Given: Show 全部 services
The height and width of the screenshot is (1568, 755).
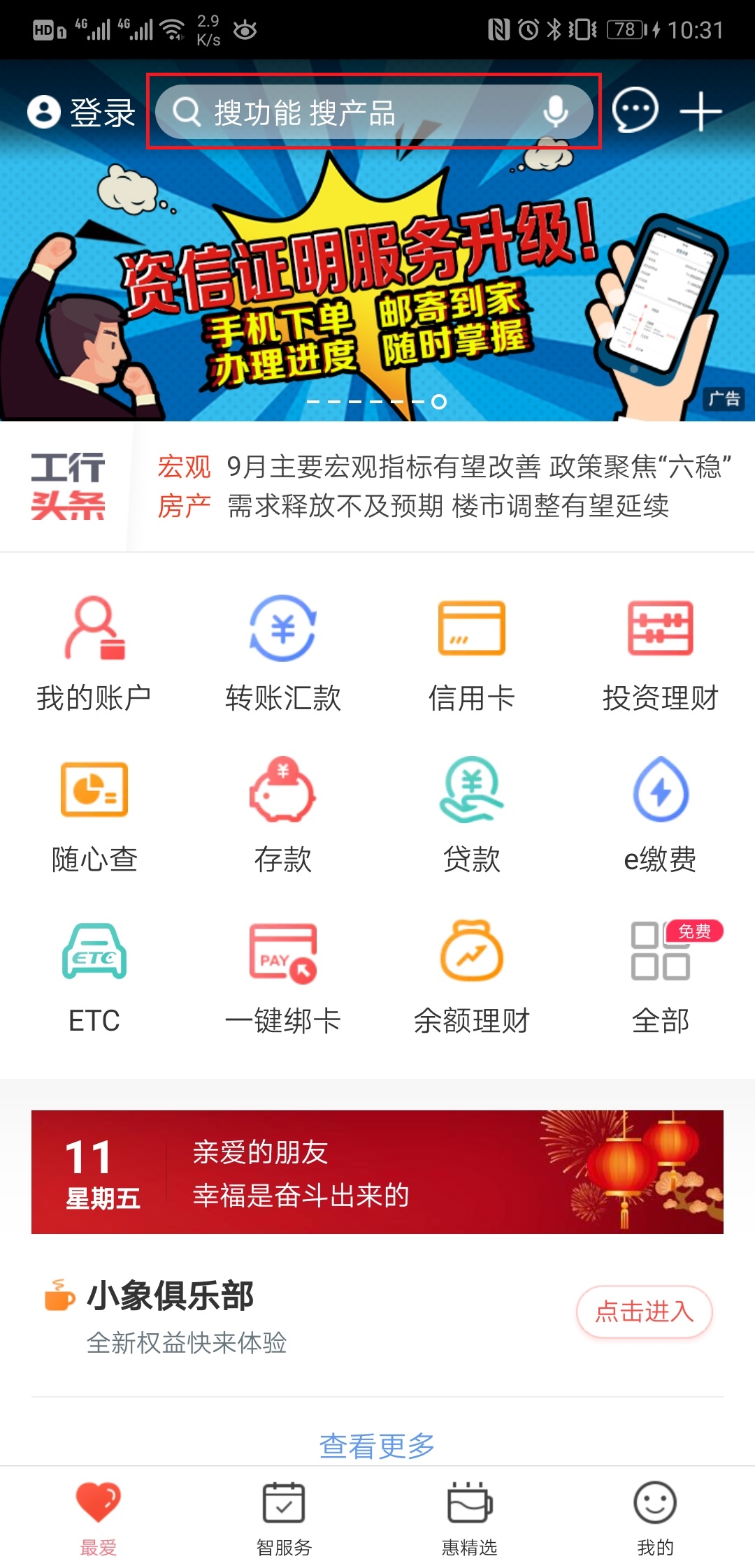Looking at the screenshot, I should [x=661, y=976].
